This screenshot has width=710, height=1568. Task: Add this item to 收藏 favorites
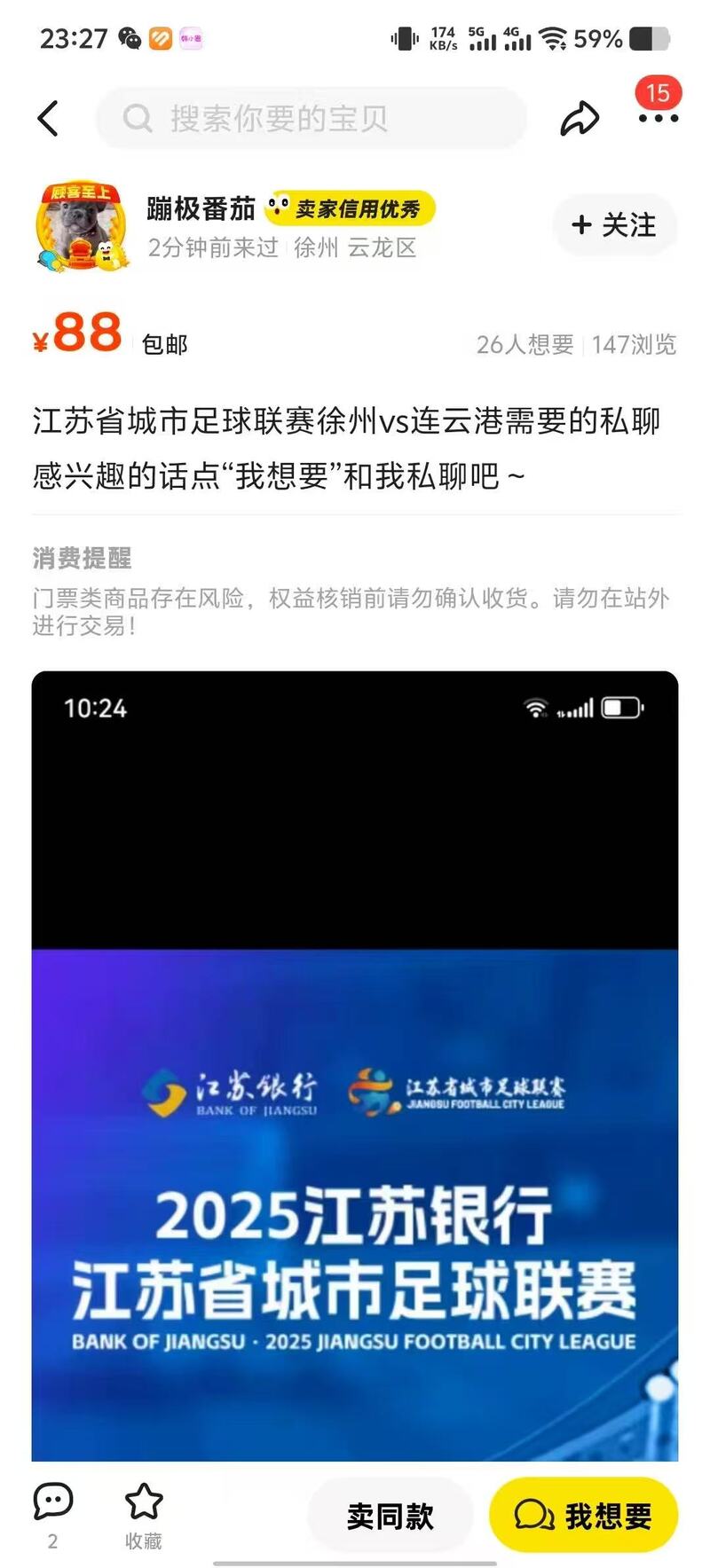point(144,1503)
